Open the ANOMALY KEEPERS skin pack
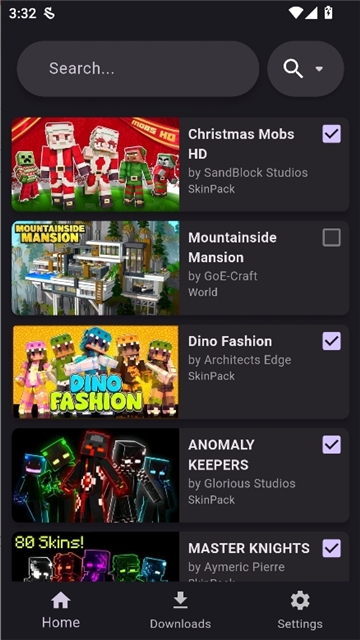The width and height of the screenshot is (360, 640). [x=180, y=475]
